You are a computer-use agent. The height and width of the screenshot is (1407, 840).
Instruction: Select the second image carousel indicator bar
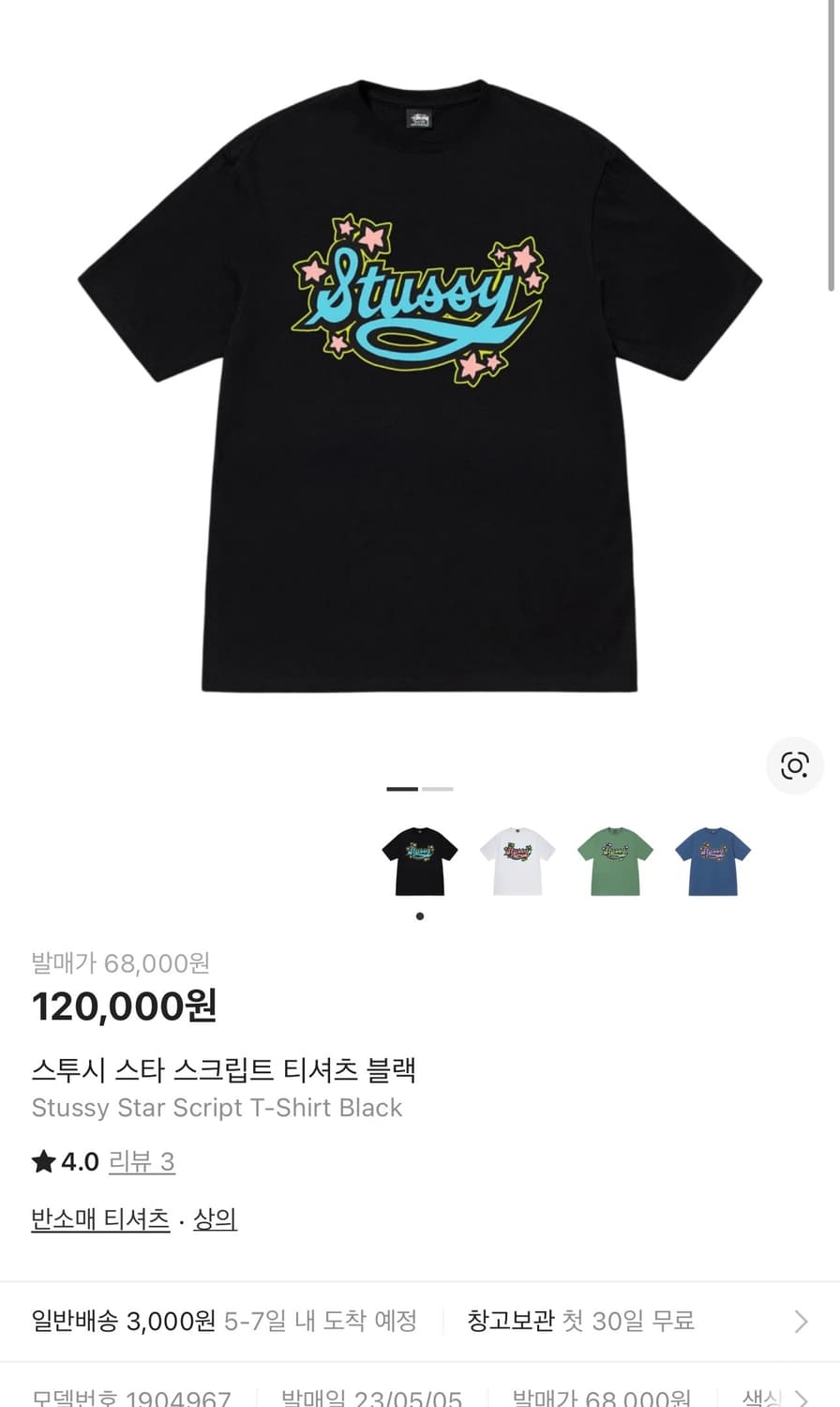(x=435, y=789)
